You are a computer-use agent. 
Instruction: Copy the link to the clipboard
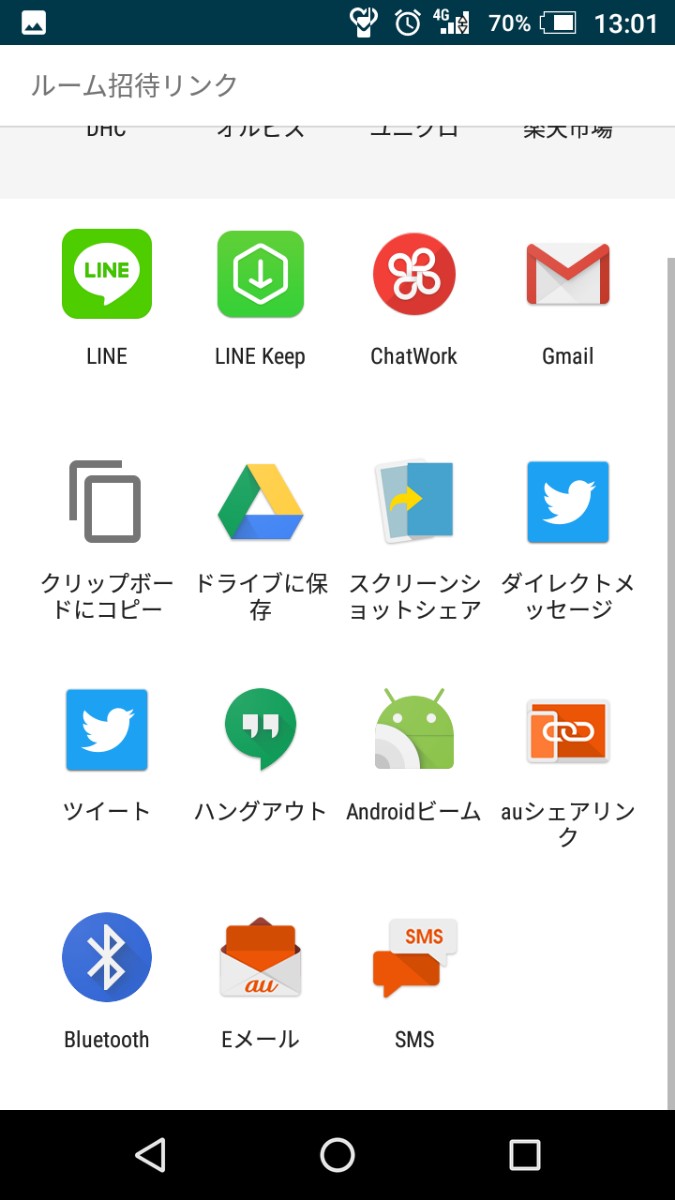coord(107,503)
